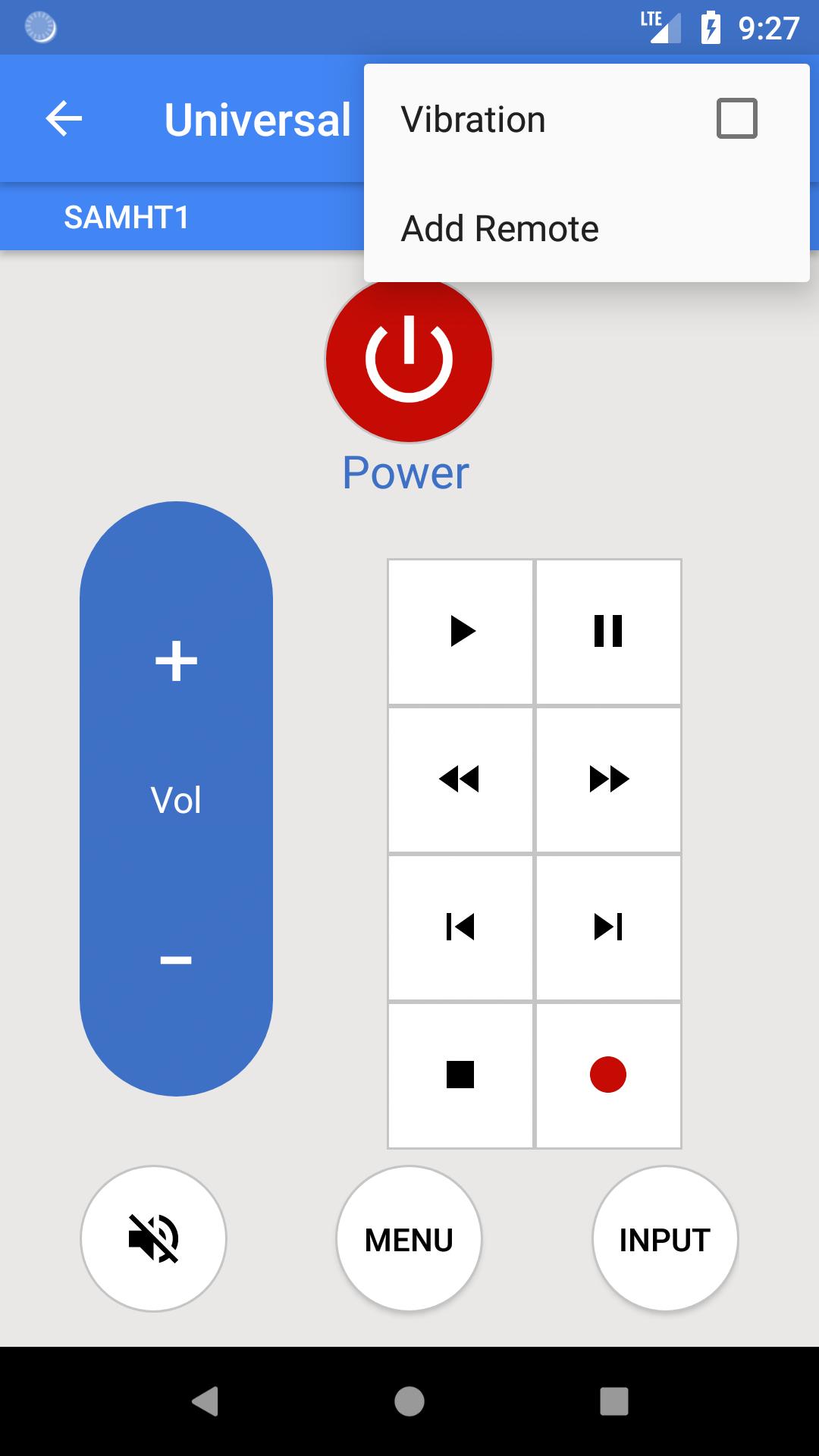
Task: Increase volume with the plus button
Action: (x=176, y=661)
